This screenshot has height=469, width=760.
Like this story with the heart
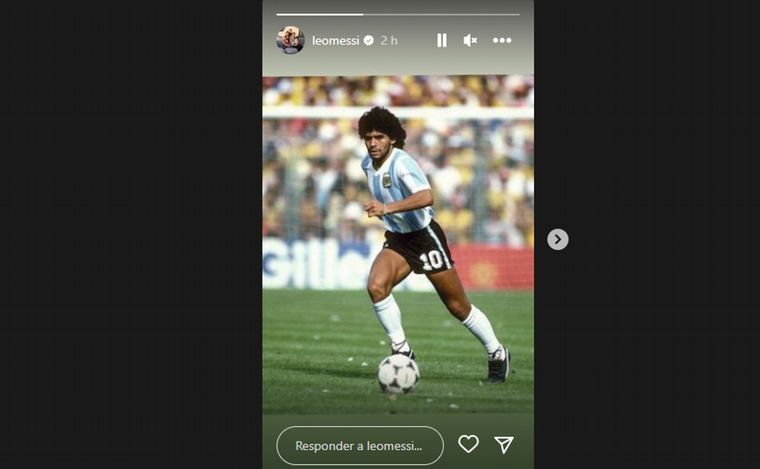pos(468,444)
